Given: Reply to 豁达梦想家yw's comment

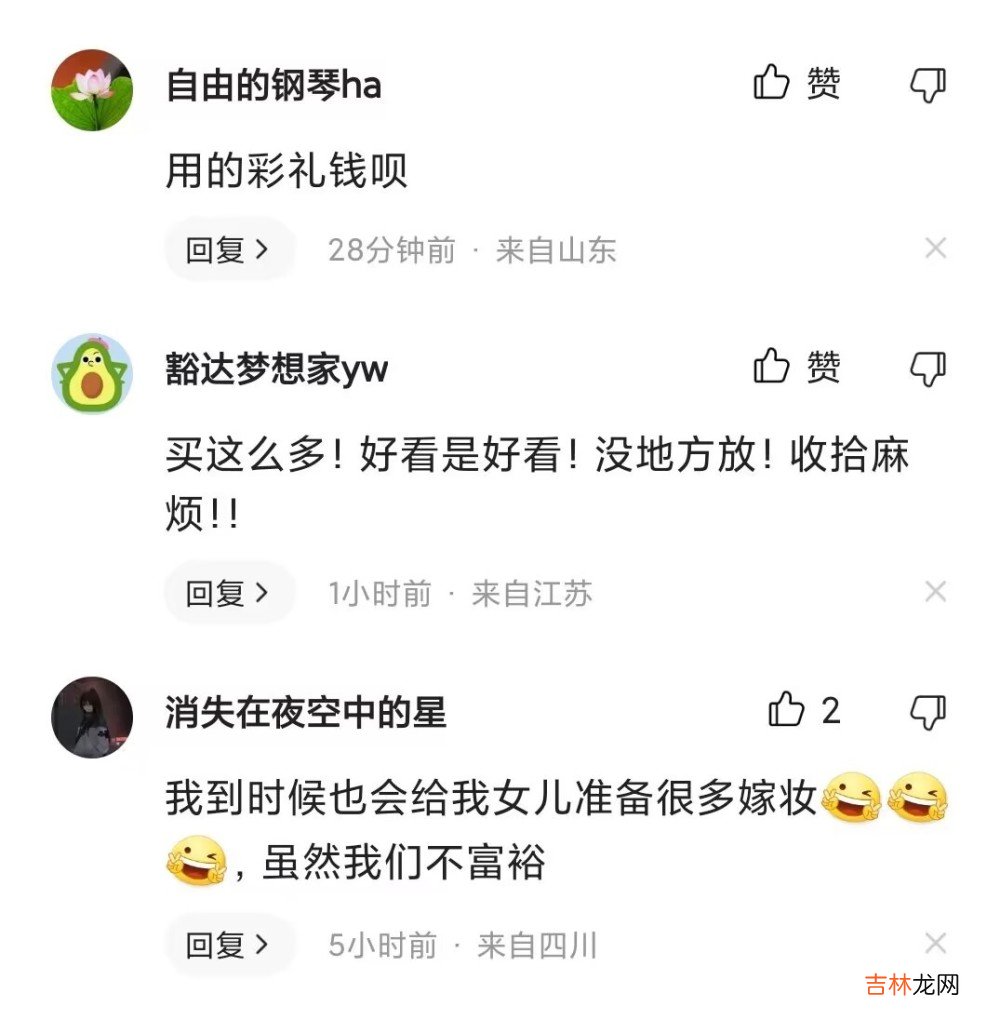Looking at the screenshot, I should click(228, 593).
